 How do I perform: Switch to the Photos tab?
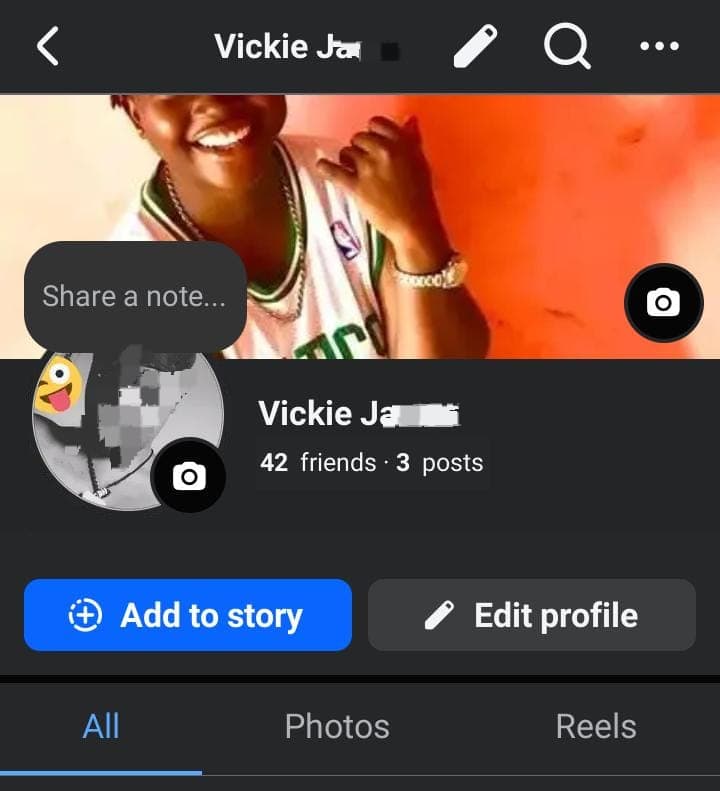[337, 726]
